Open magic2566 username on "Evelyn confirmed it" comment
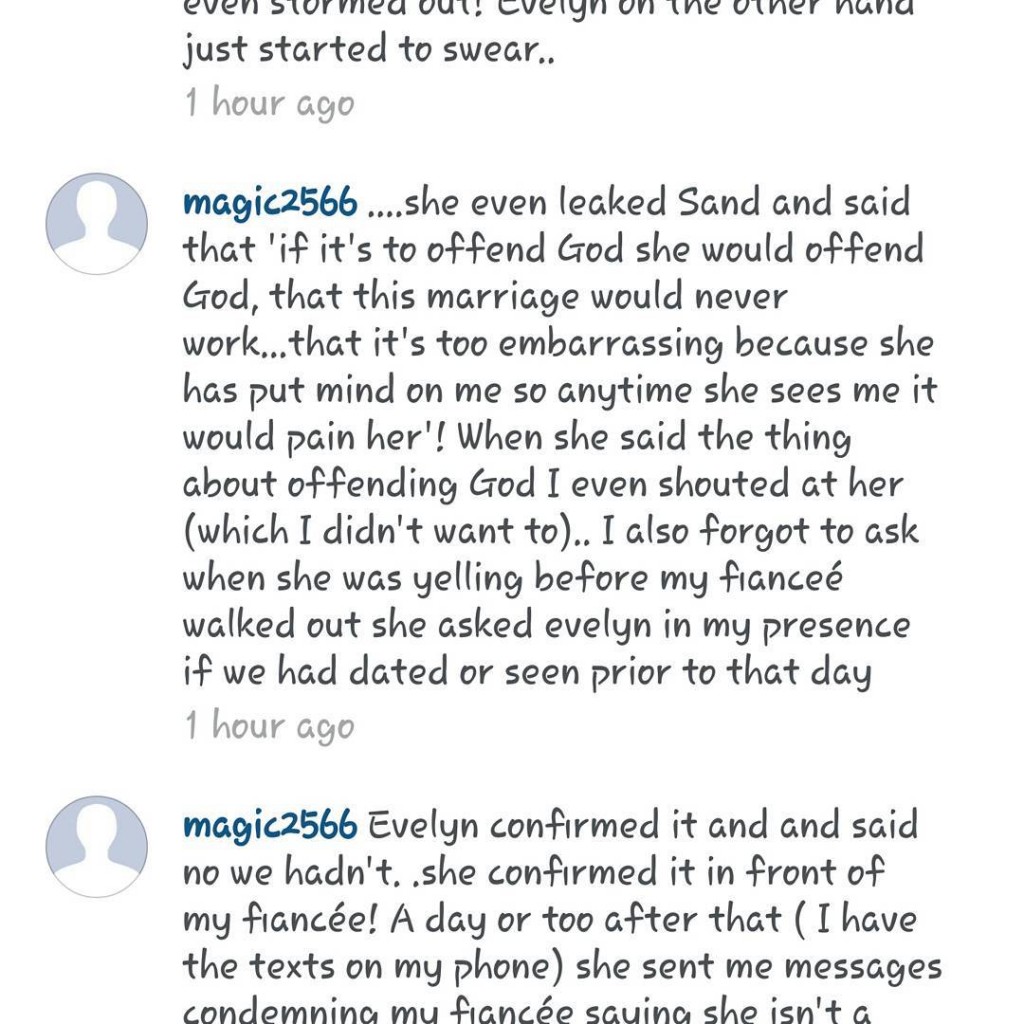 pyautogui.click(x=270, y=827)
